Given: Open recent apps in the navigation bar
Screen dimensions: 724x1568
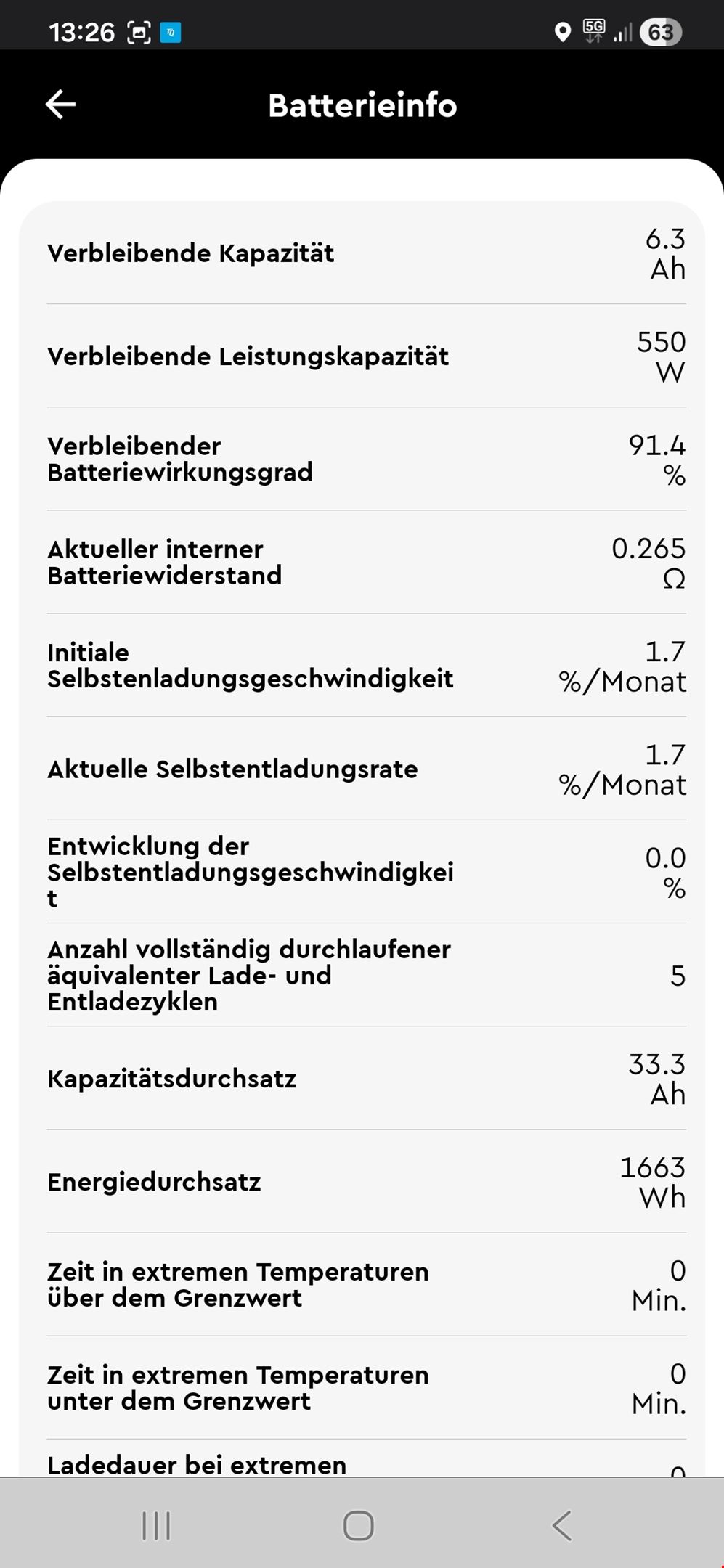Looking at the screenshot, I should pyautogui.click(x=156, y=1525).
